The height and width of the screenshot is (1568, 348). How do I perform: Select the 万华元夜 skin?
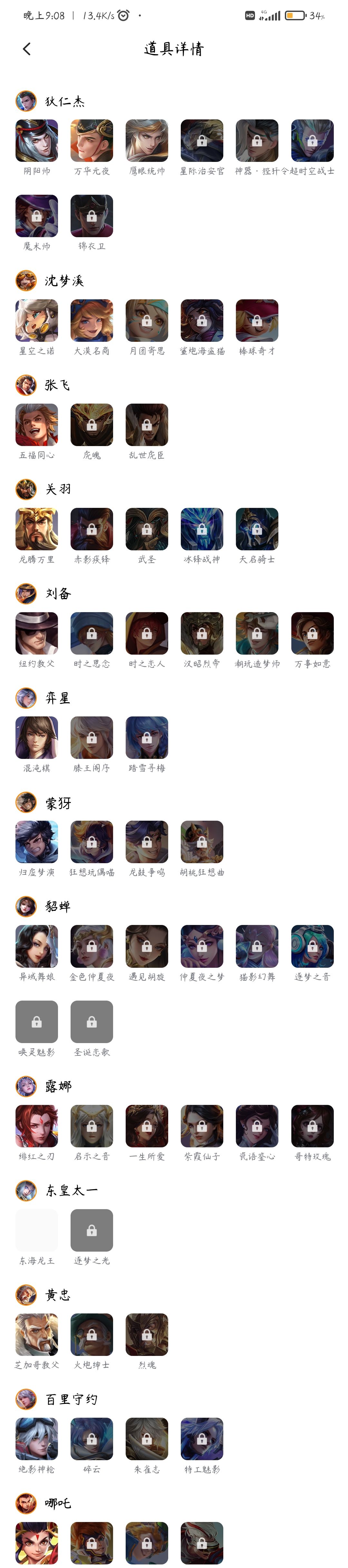(92, 141)
